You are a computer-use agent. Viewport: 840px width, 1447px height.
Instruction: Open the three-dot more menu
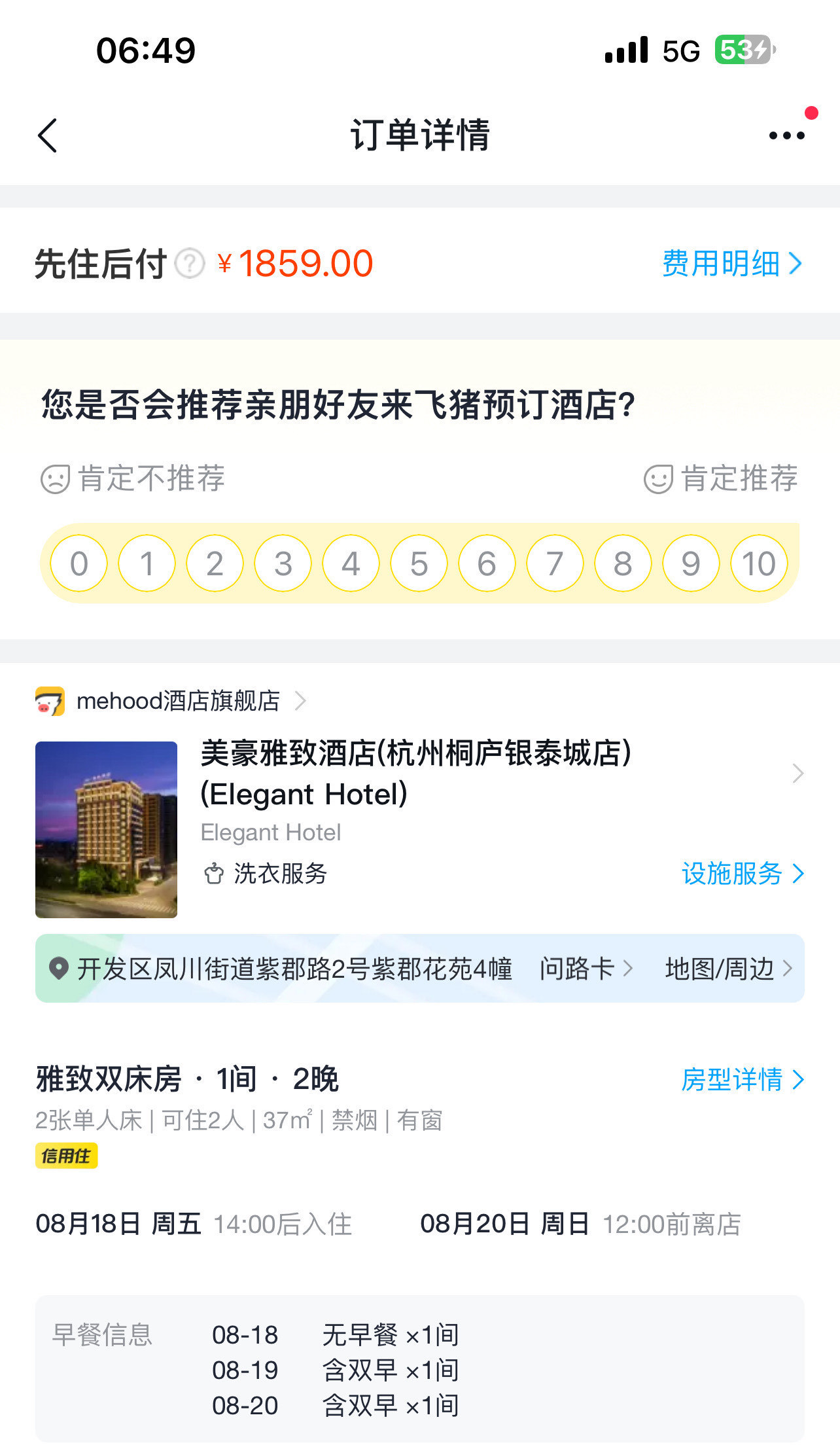[x=786, y=135]
